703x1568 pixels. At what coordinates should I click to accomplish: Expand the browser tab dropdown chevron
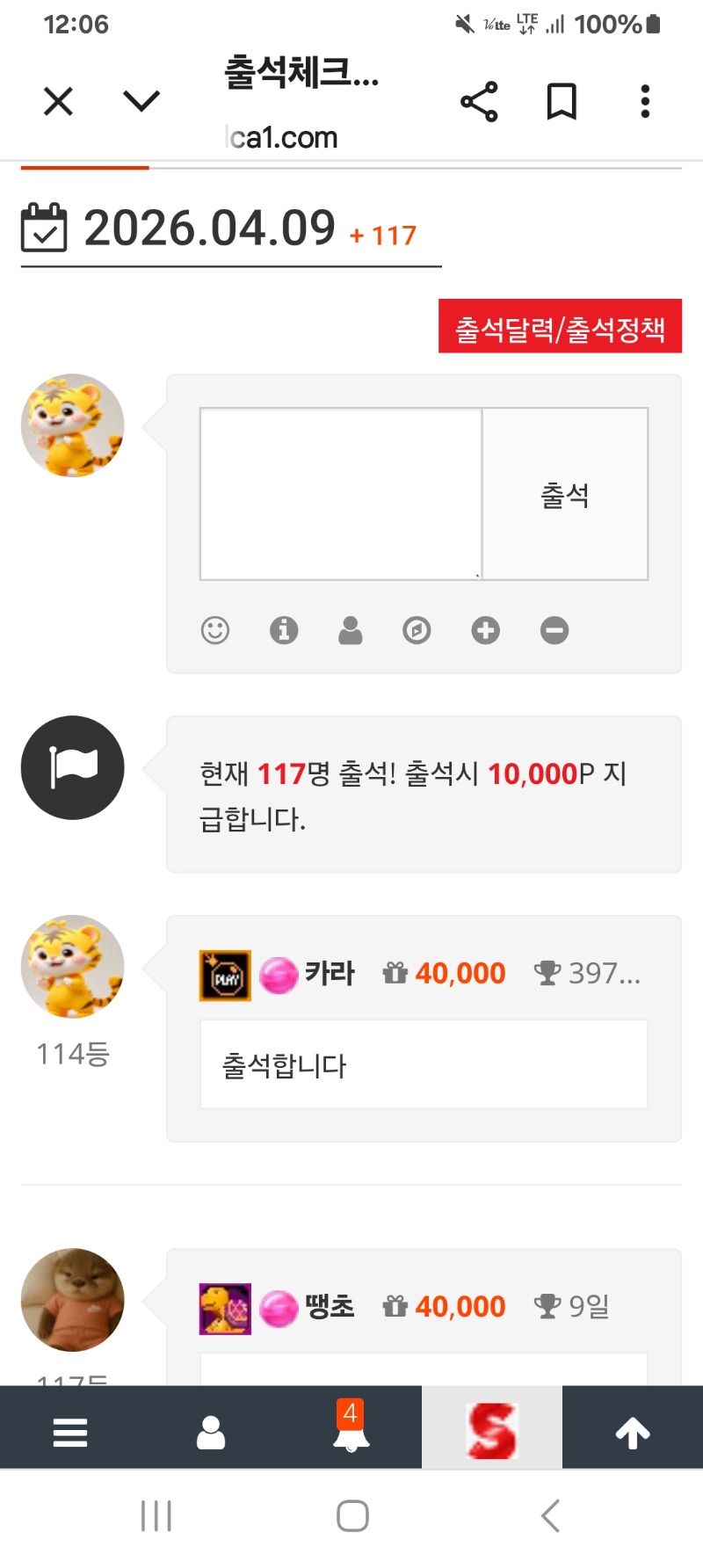141,102
